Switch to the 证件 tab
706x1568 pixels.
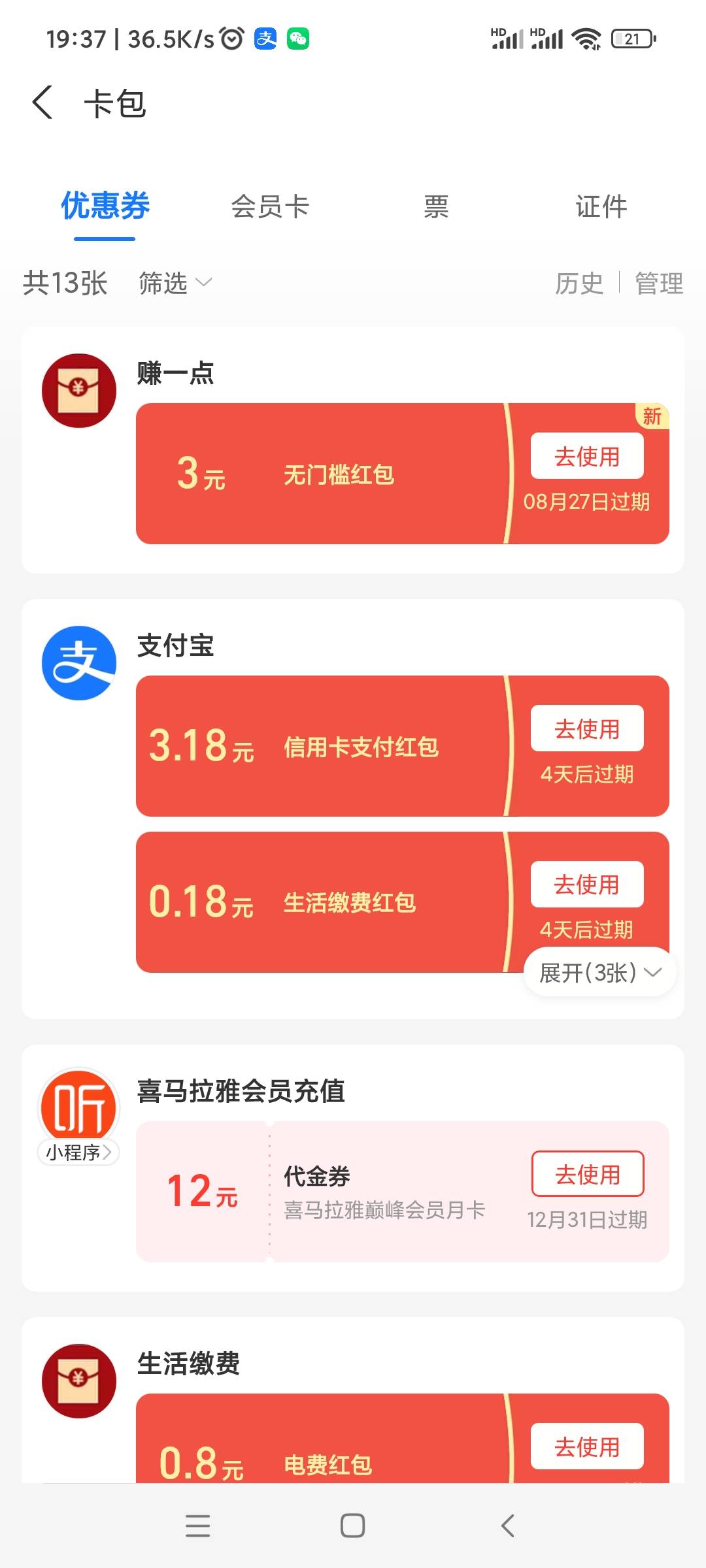tap(601, 206)
